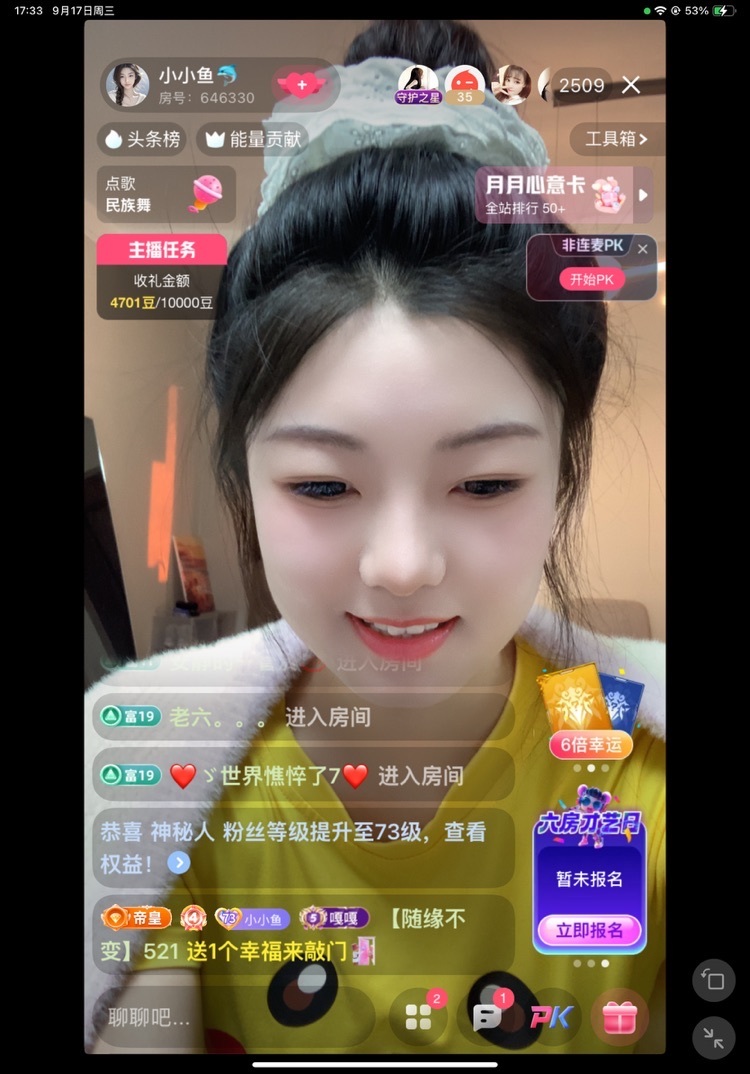
Task: Open the gift box panel
Action: coord(620,1018)
